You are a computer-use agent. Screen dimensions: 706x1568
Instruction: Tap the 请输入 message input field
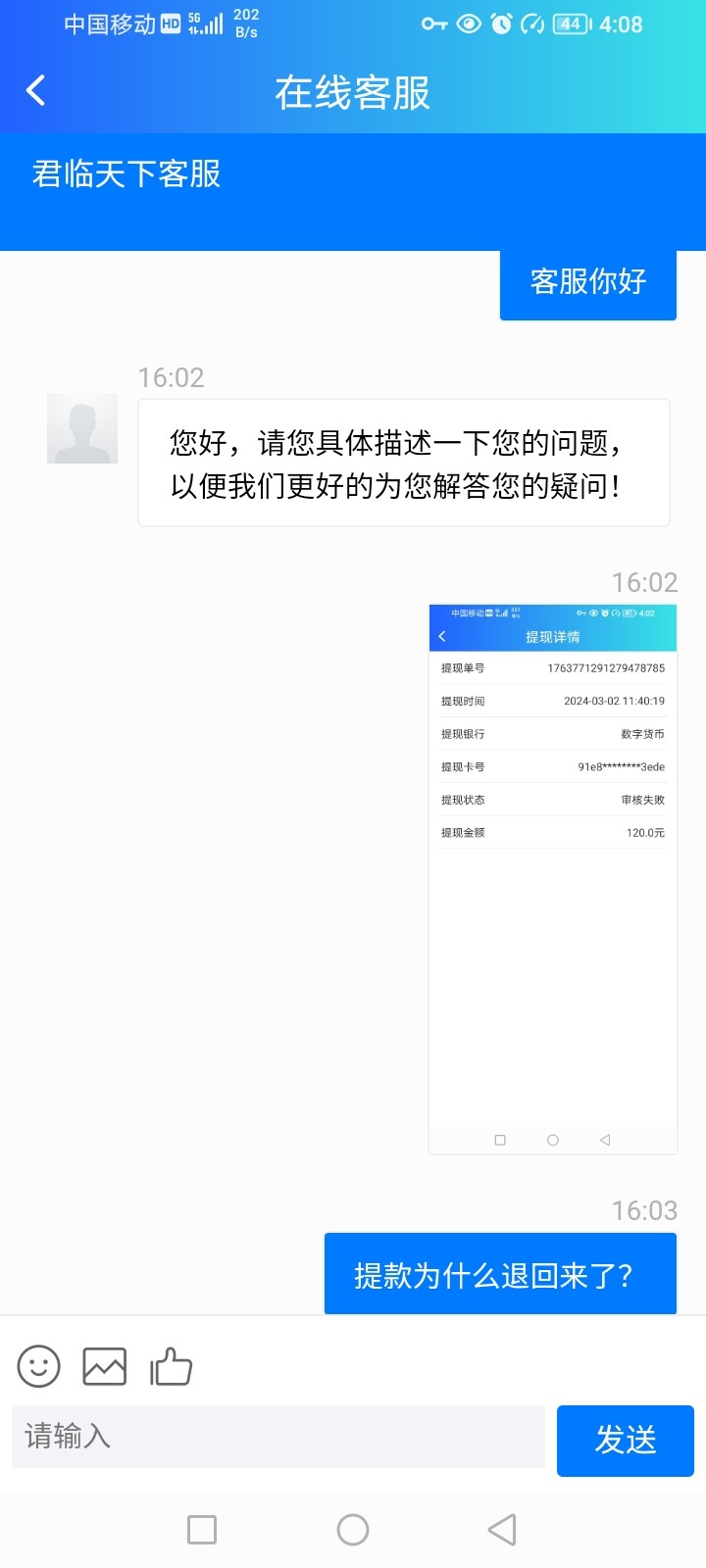tap(277, 1438)
